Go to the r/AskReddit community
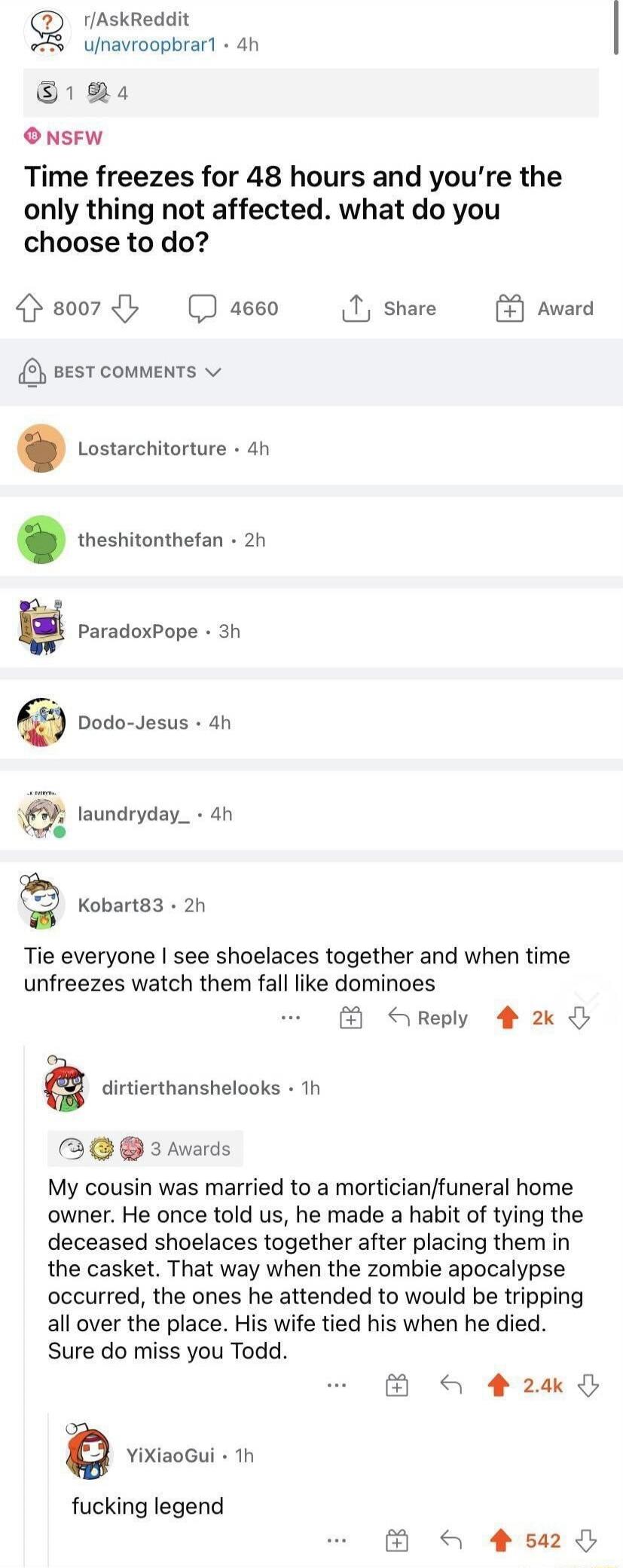The image size is (623, 1568). click(136, 19)
